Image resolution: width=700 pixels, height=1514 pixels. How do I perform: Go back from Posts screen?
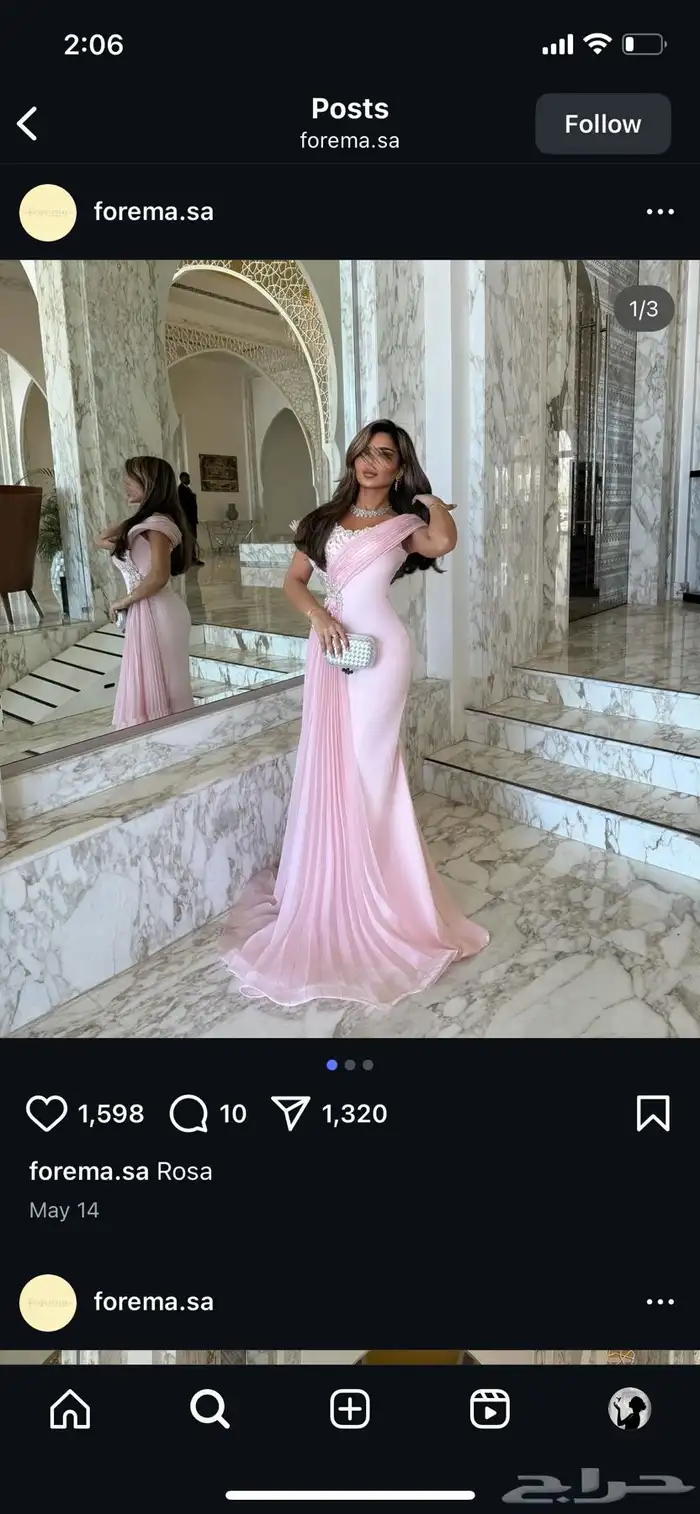point(28,124)
